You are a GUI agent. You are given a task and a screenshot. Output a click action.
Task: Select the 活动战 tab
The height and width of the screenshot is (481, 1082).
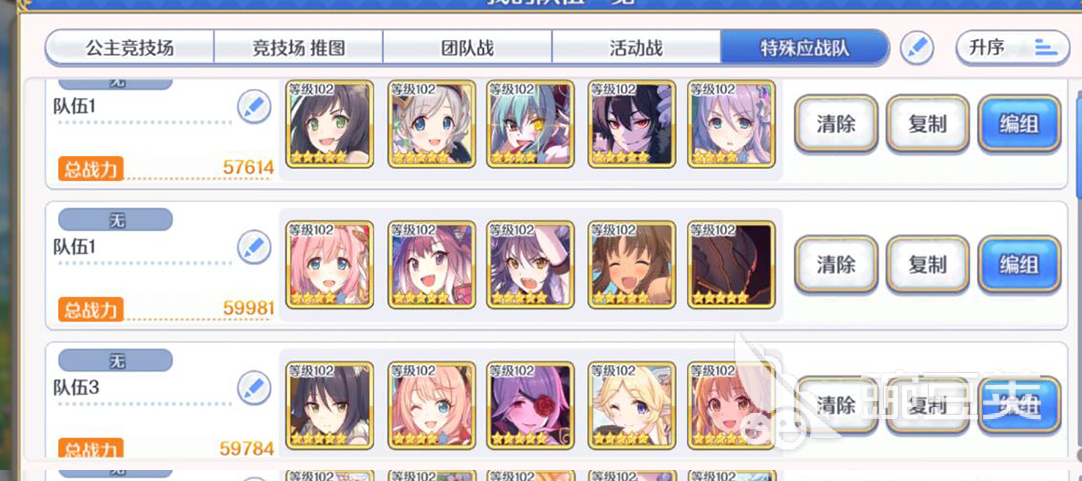coord(636,47)
